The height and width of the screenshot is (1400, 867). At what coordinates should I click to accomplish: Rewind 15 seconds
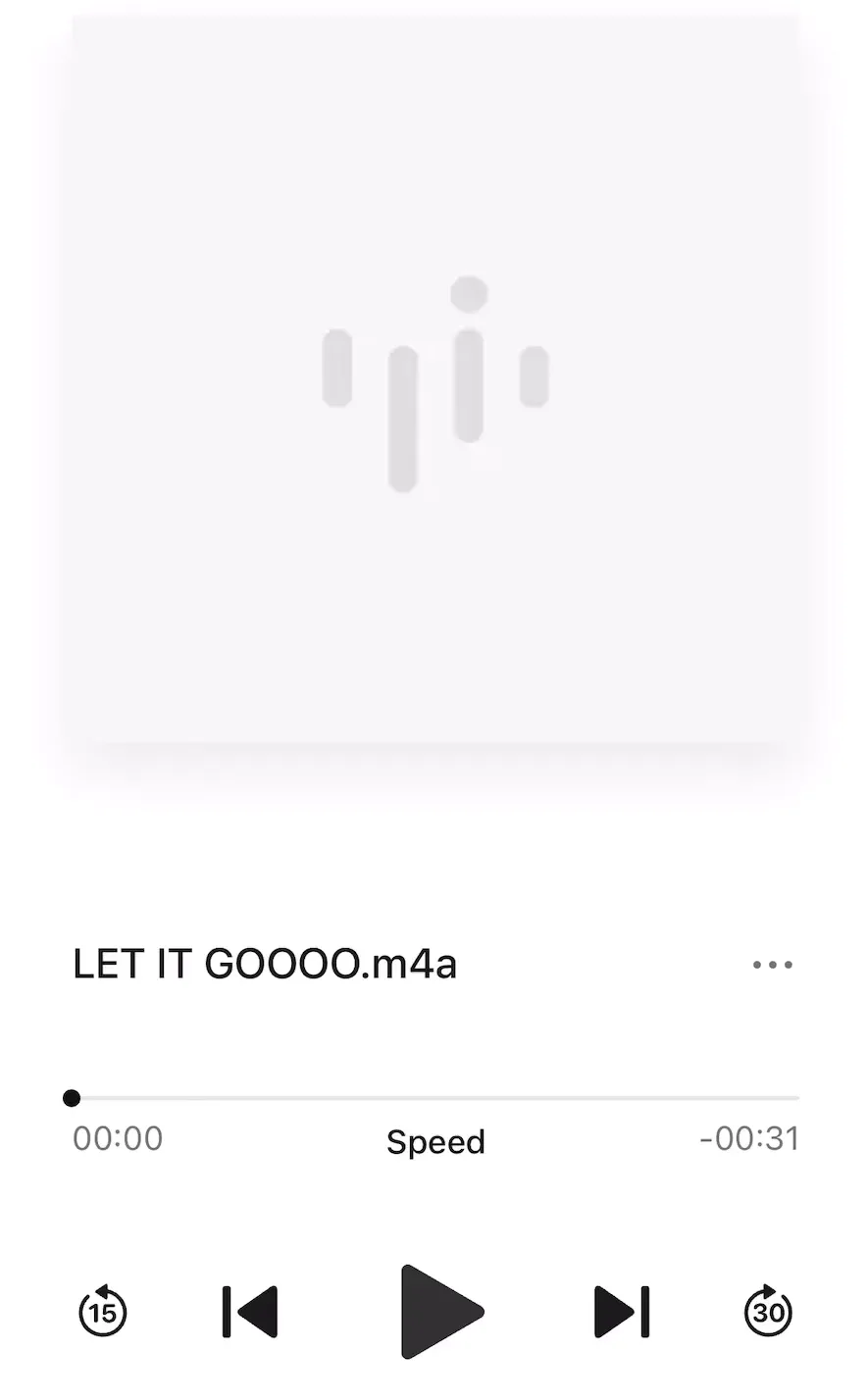coord(103,1311)
